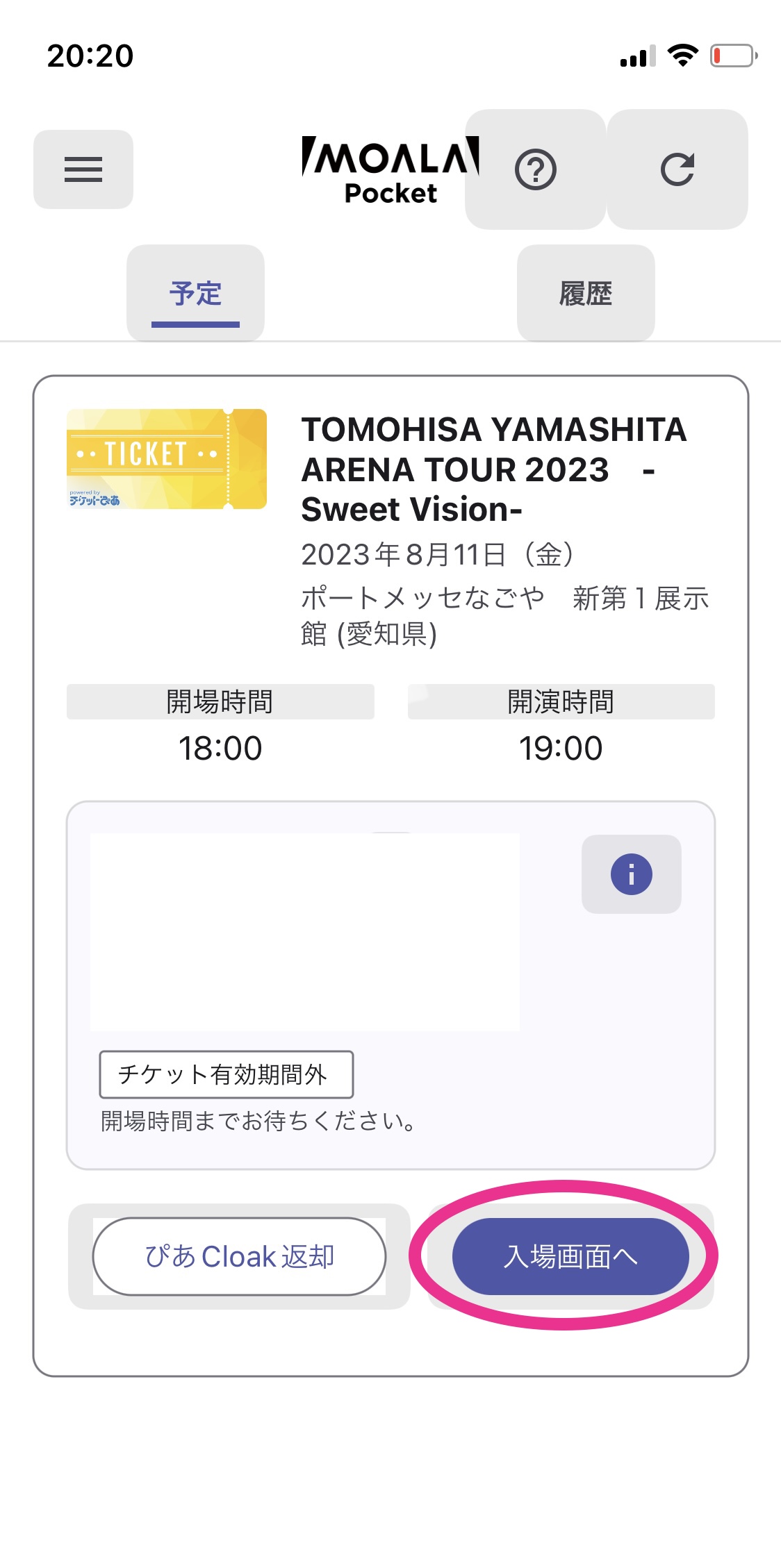Open the ticket info icon
Screen dimensions: 781x1568
pyautogui.click(x=632, y=874)
